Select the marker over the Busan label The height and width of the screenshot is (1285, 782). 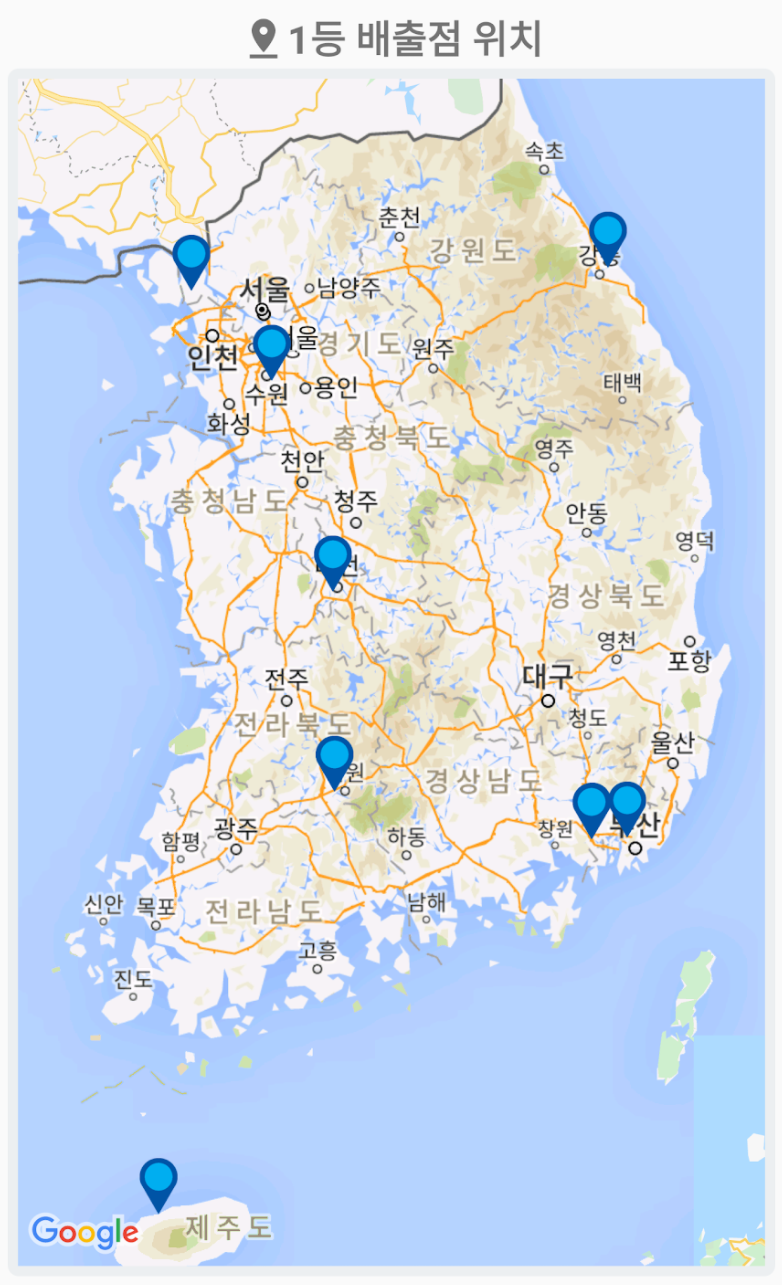(627, 805)
